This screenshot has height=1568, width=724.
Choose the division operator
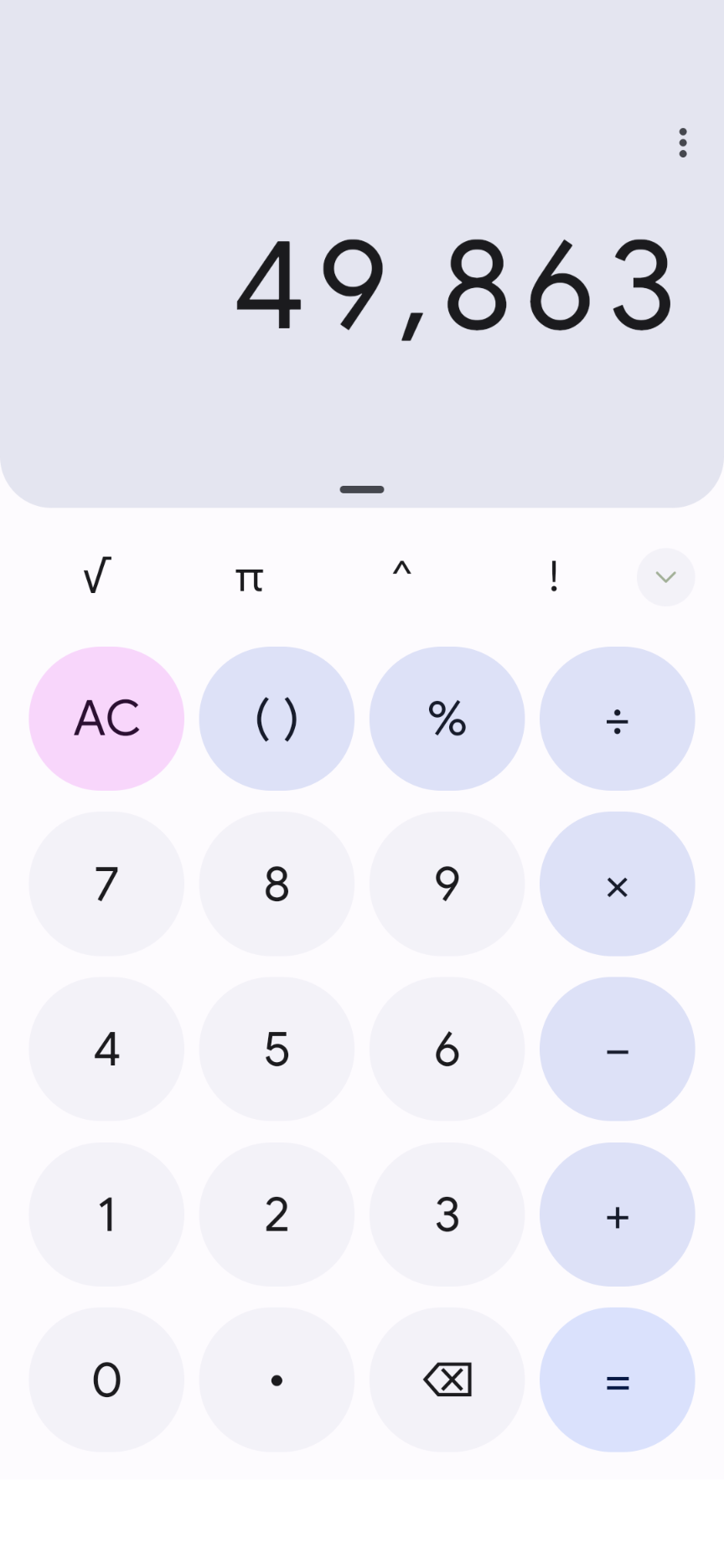click(617, 719)
